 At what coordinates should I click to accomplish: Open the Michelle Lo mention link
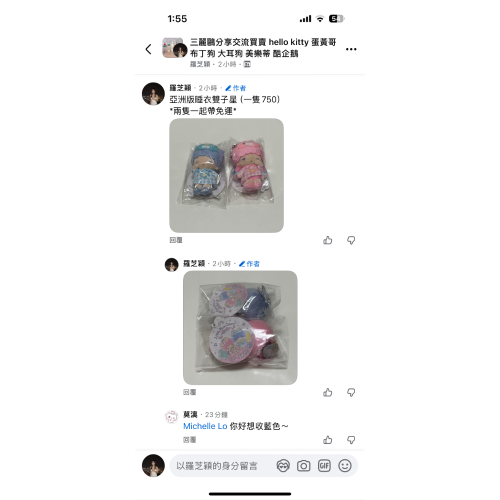pos(205,426)
